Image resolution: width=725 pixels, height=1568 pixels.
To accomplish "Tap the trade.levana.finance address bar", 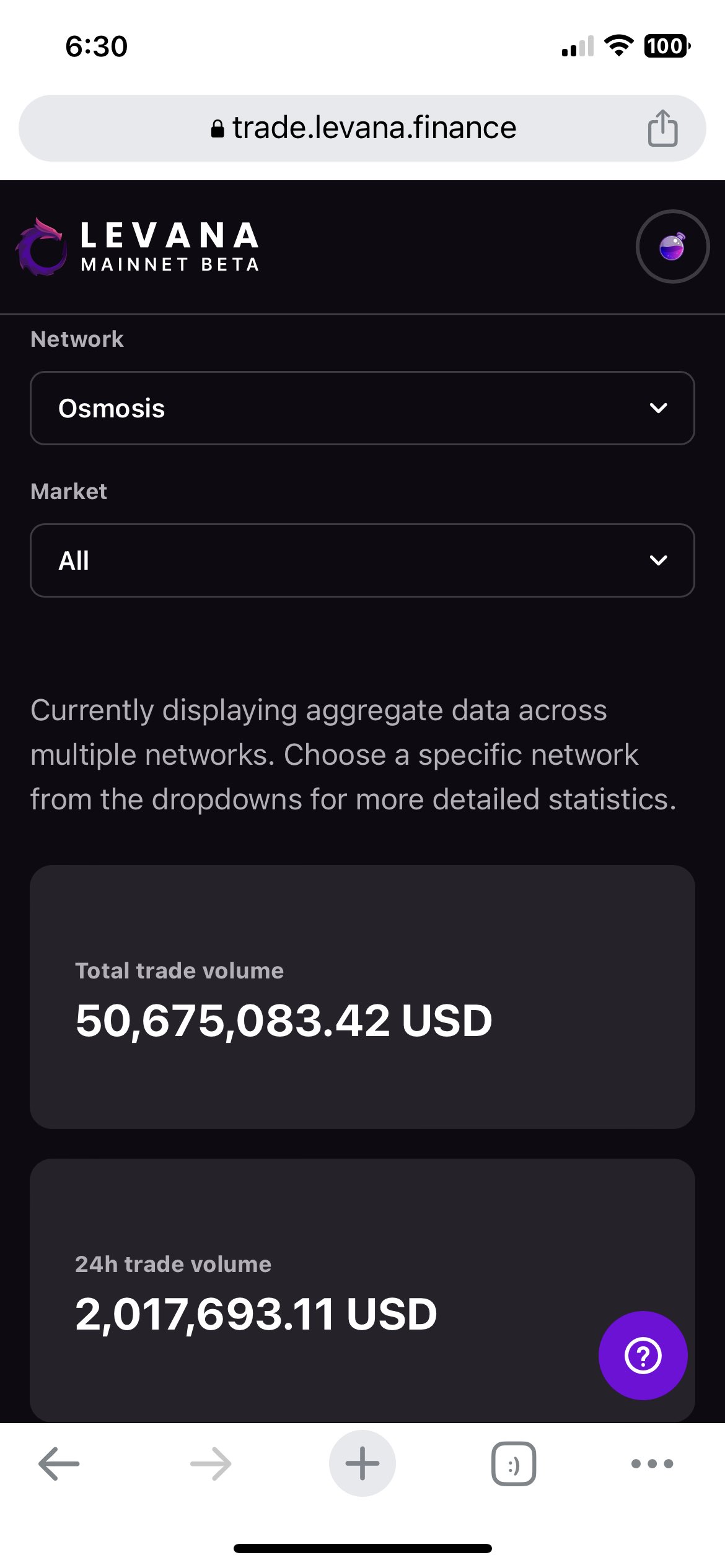I will coord(362,128).
